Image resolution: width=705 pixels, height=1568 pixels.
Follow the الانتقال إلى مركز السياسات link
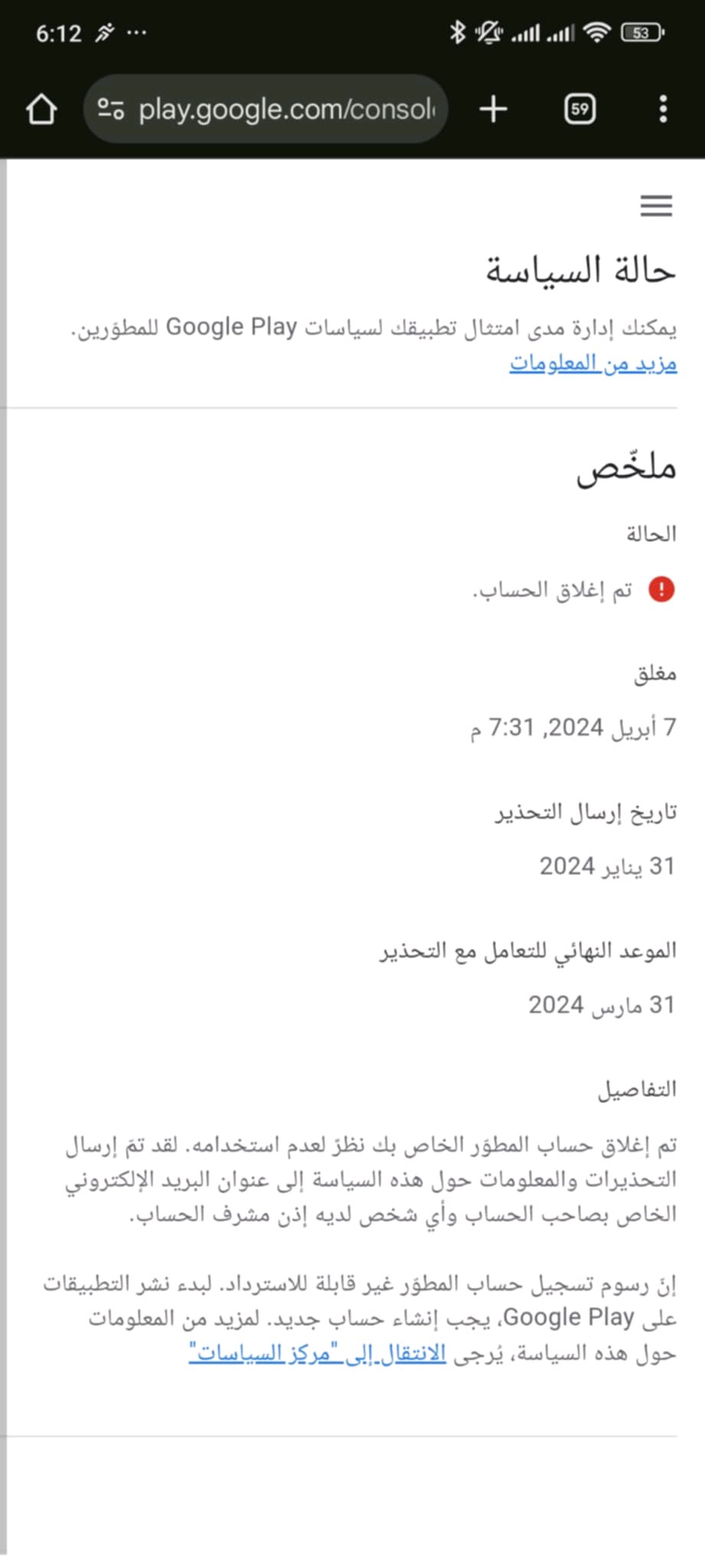click(x=318, y=1353)
